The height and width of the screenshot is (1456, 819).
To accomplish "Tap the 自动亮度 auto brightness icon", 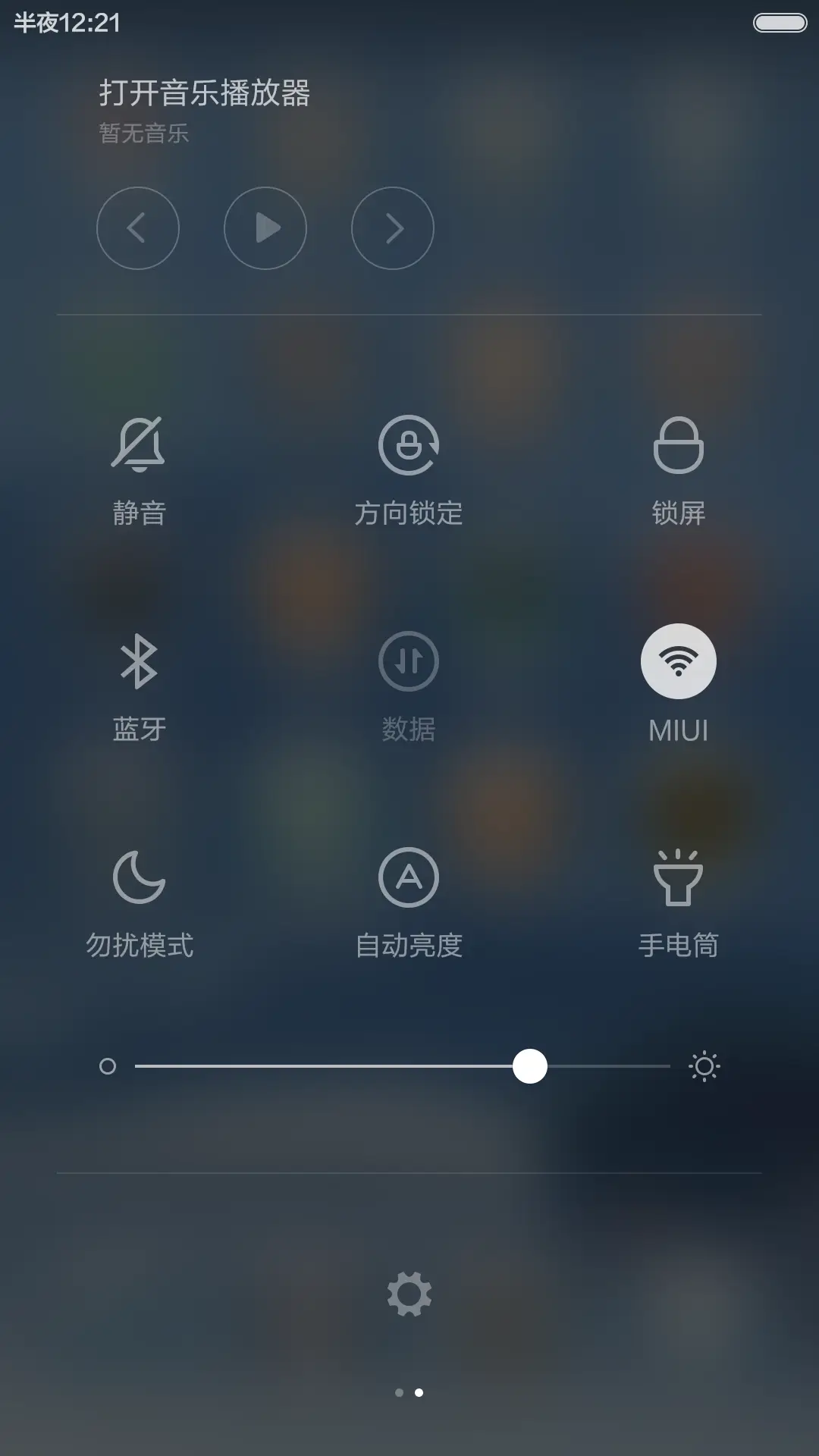I will pyautogui.click(x=409, y=878).
